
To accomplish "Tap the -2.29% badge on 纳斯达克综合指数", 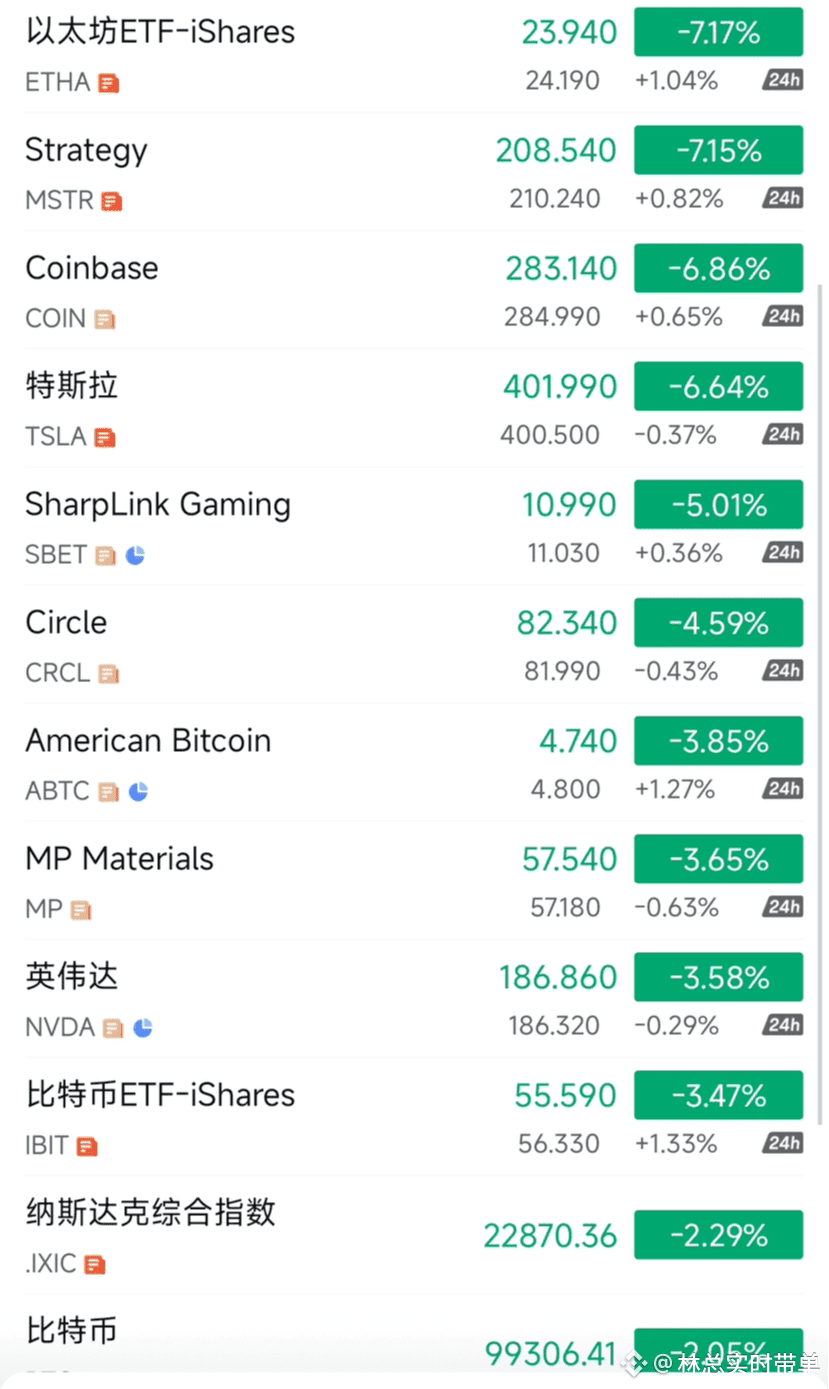I will click(718, 1235).
